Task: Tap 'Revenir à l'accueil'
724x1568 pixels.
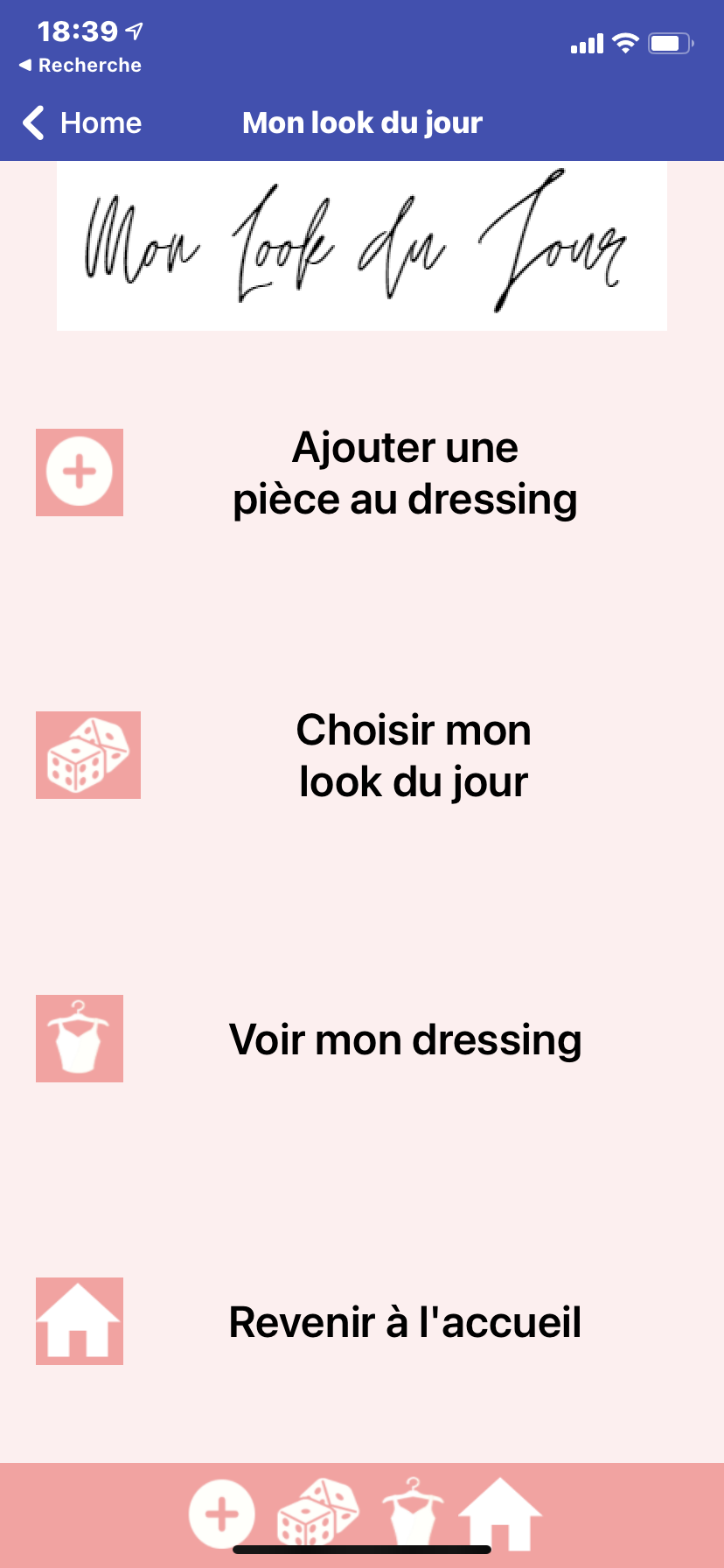Action: (404, 1322)
